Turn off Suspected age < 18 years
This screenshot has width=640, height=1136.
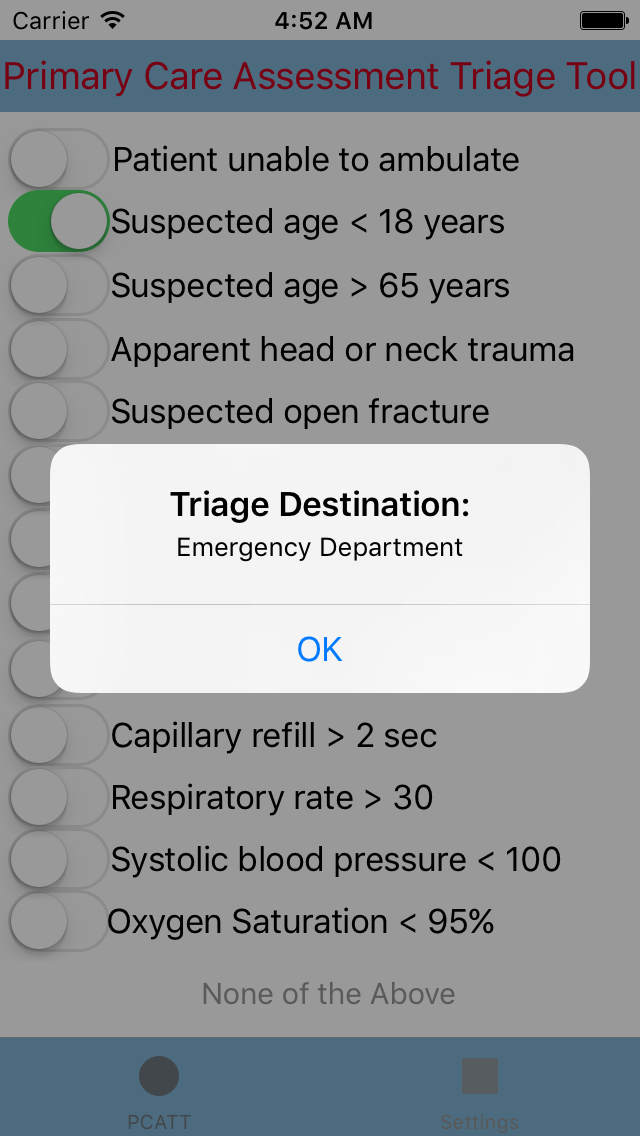59,222
